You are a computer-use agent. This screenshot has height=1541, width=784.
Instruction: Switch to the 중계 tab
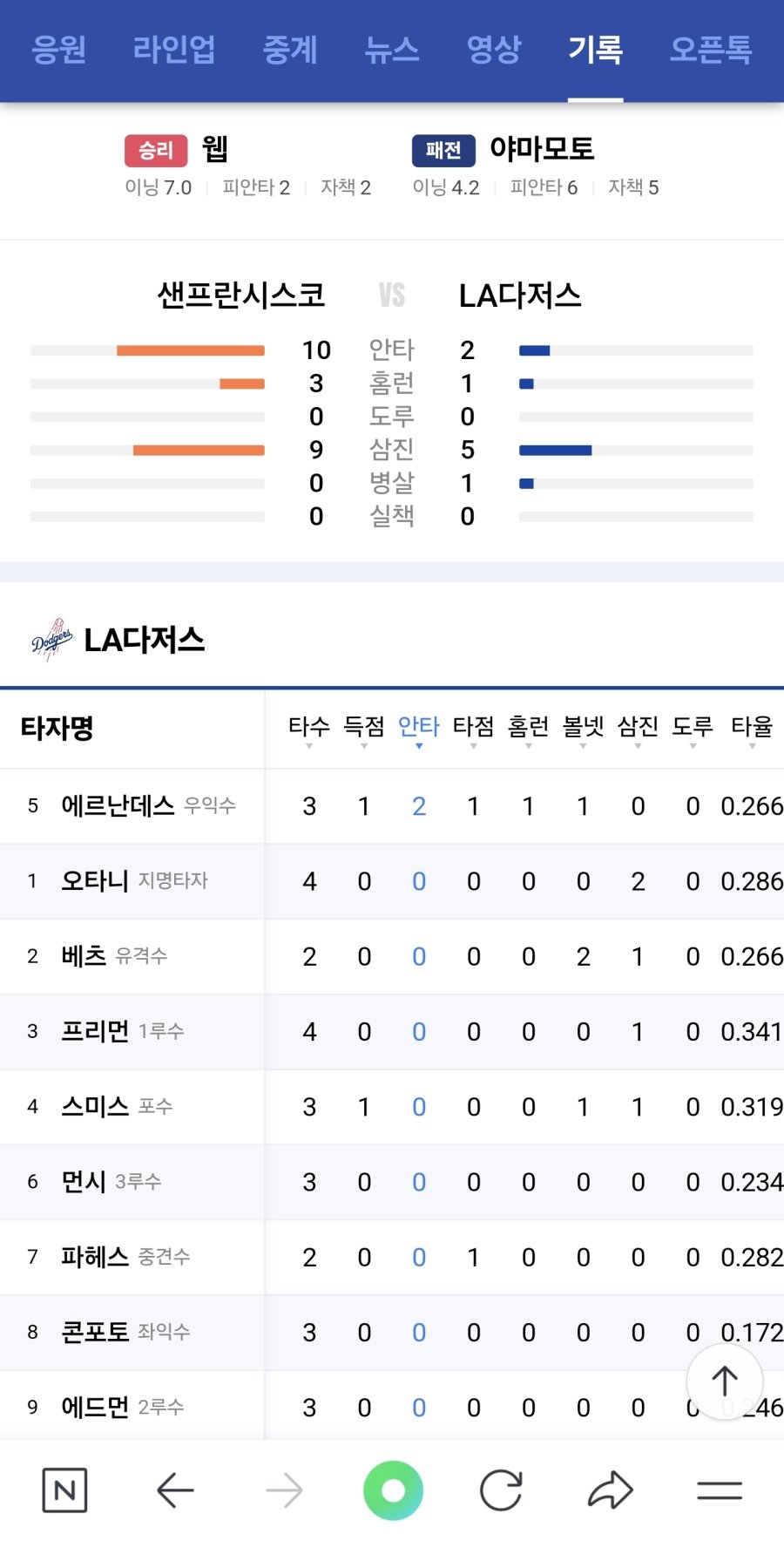click(290, 50)
